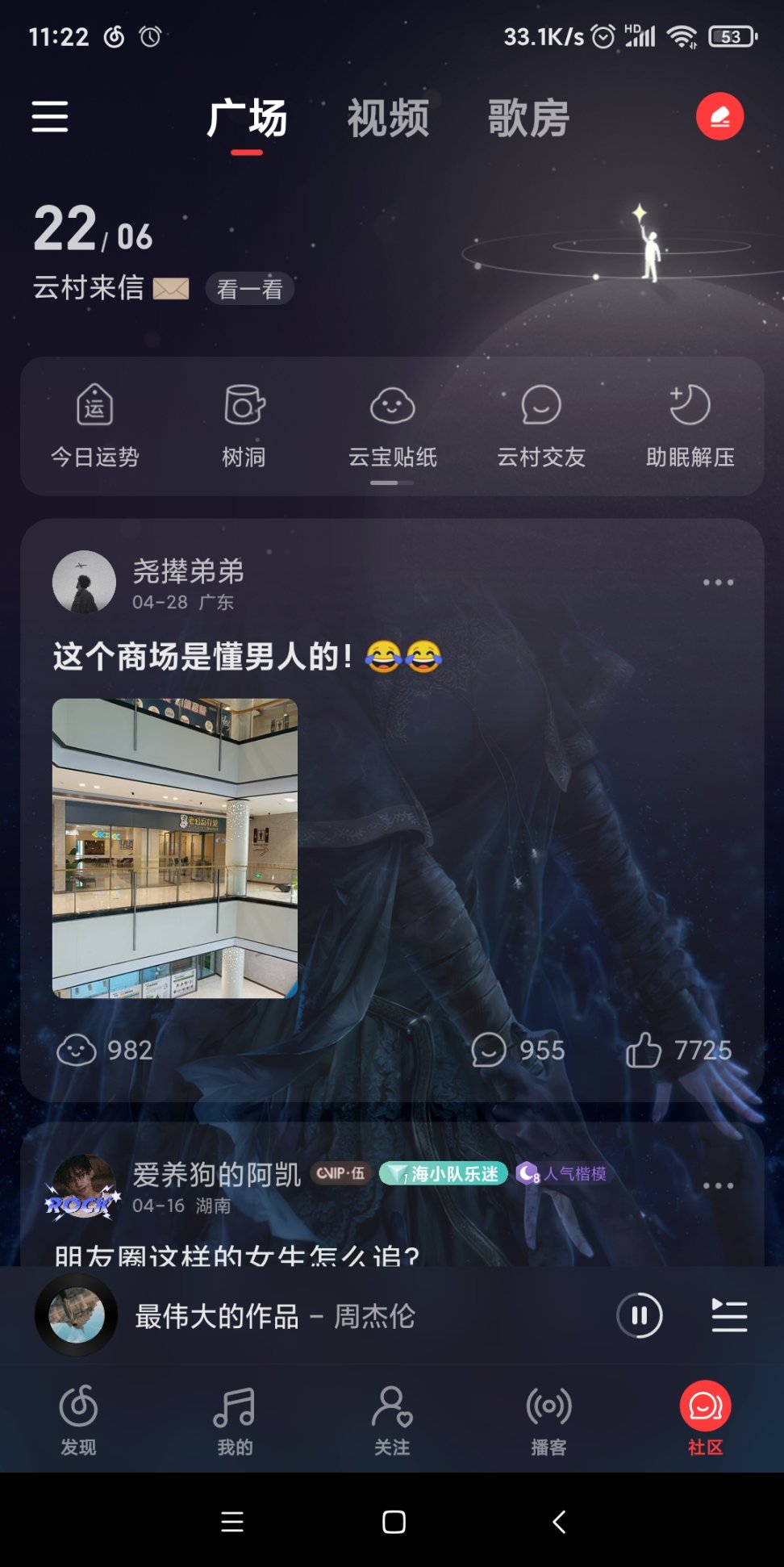784x1567 pixels.
Task: Open 今日运势
Action: [x=94, y=425]
